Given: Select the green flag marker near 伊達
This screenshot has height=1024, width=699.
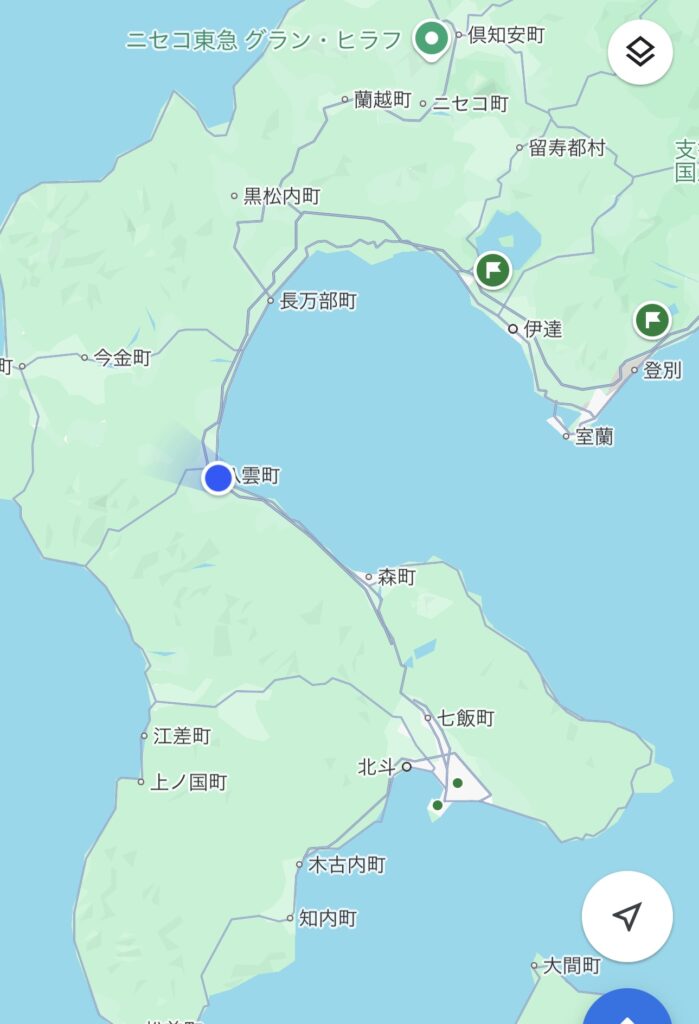Looking at the screenshot, I should pyautogui.click(x=492, y=269).
